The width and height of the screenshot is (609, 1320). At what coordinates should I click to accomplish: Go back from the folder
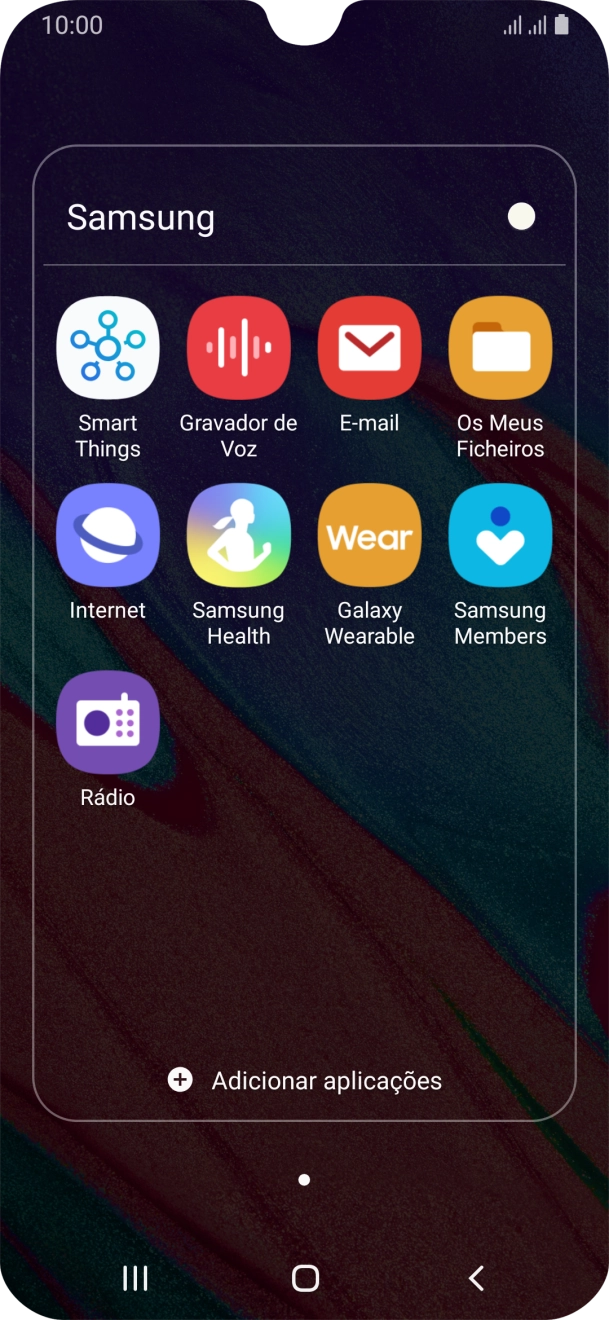pyautogui.click(x=476, y=1277)
